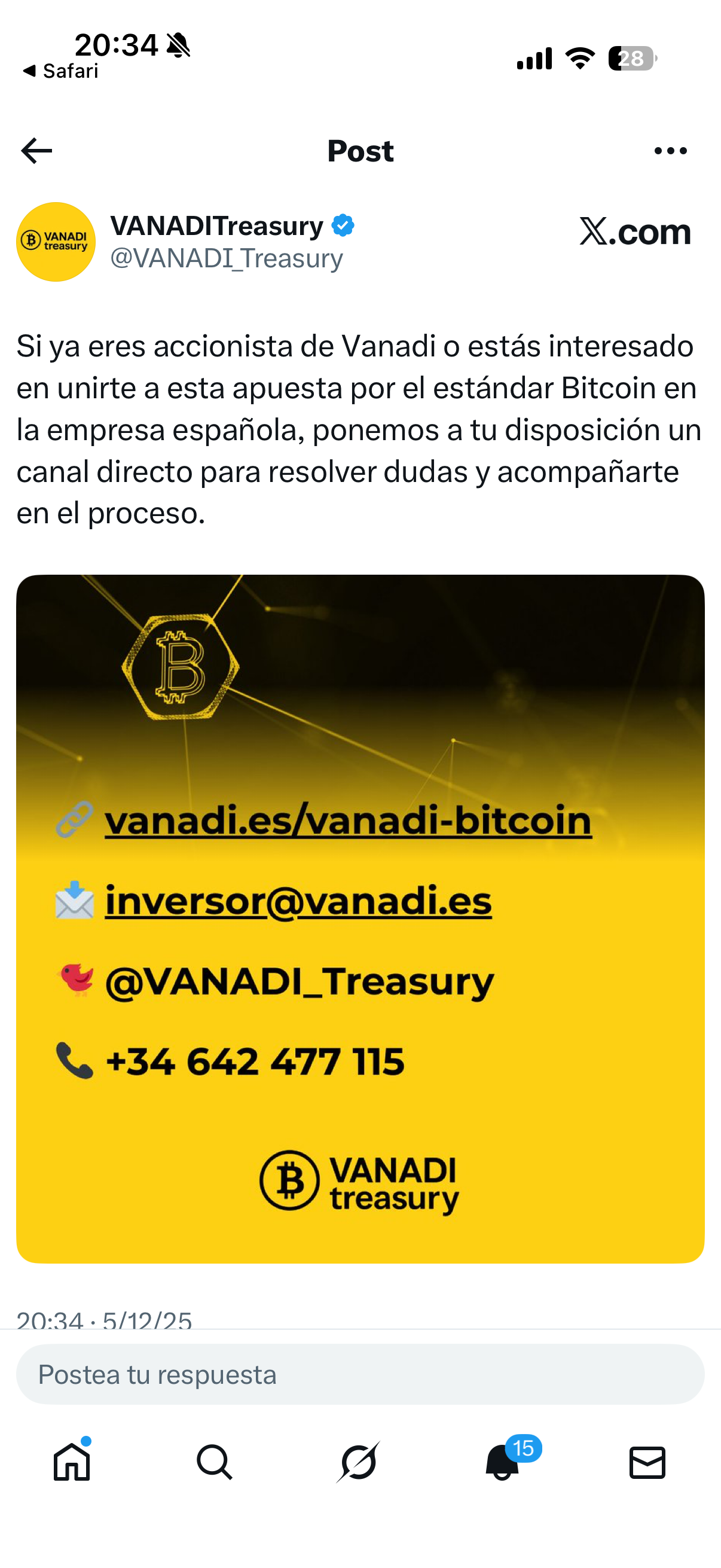
Task: Switch to the Home tab
Action: [72, 1462]
